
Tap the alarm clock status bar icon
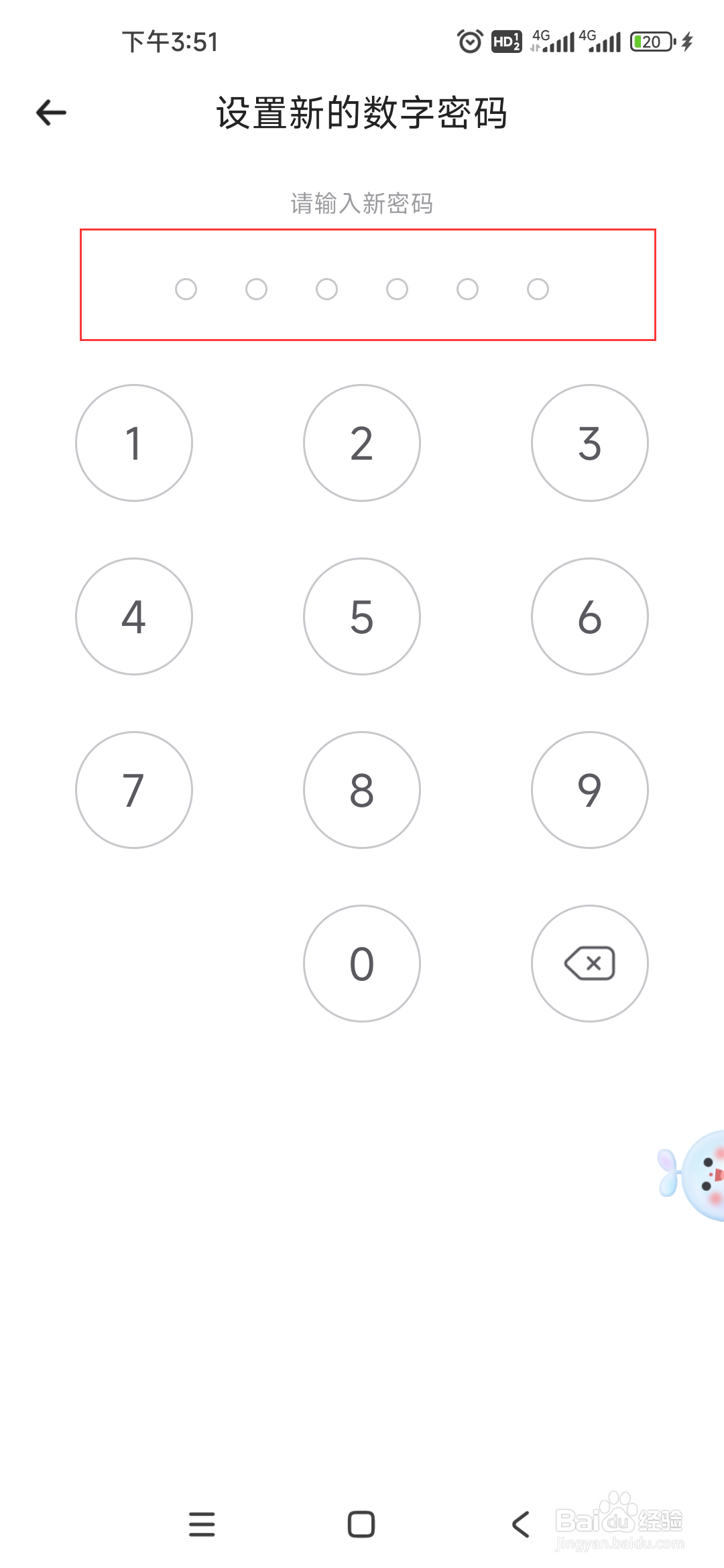coord(469,42)
